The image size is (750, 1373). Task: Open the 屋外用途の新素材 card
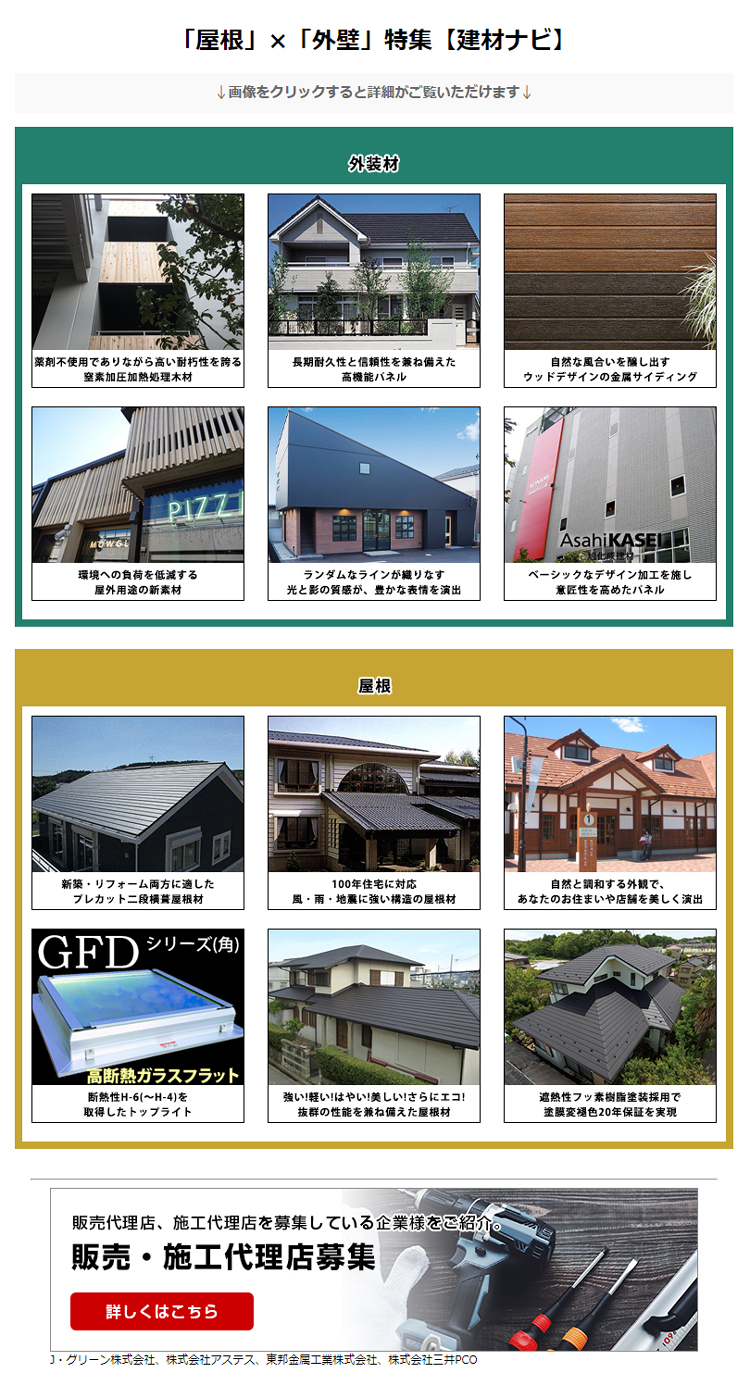tap(137, 503)
